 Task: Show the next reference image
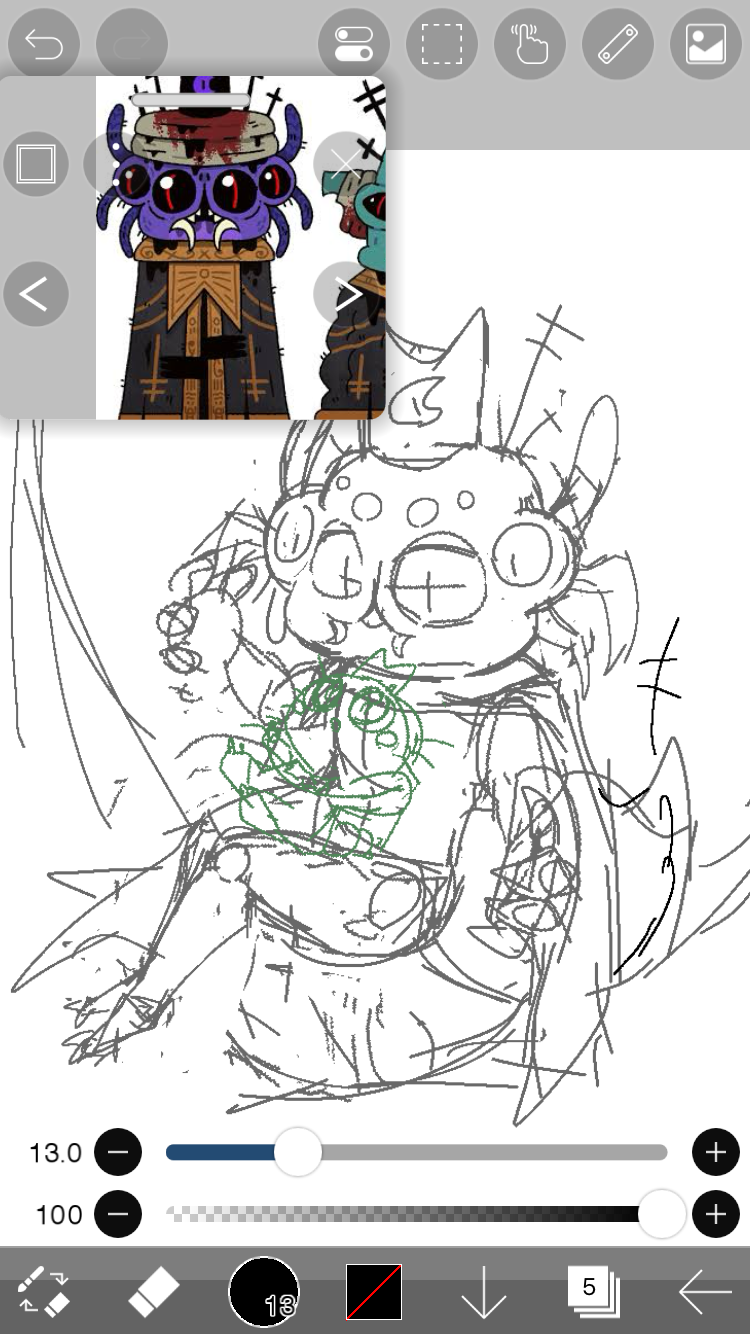coord(346,294)
